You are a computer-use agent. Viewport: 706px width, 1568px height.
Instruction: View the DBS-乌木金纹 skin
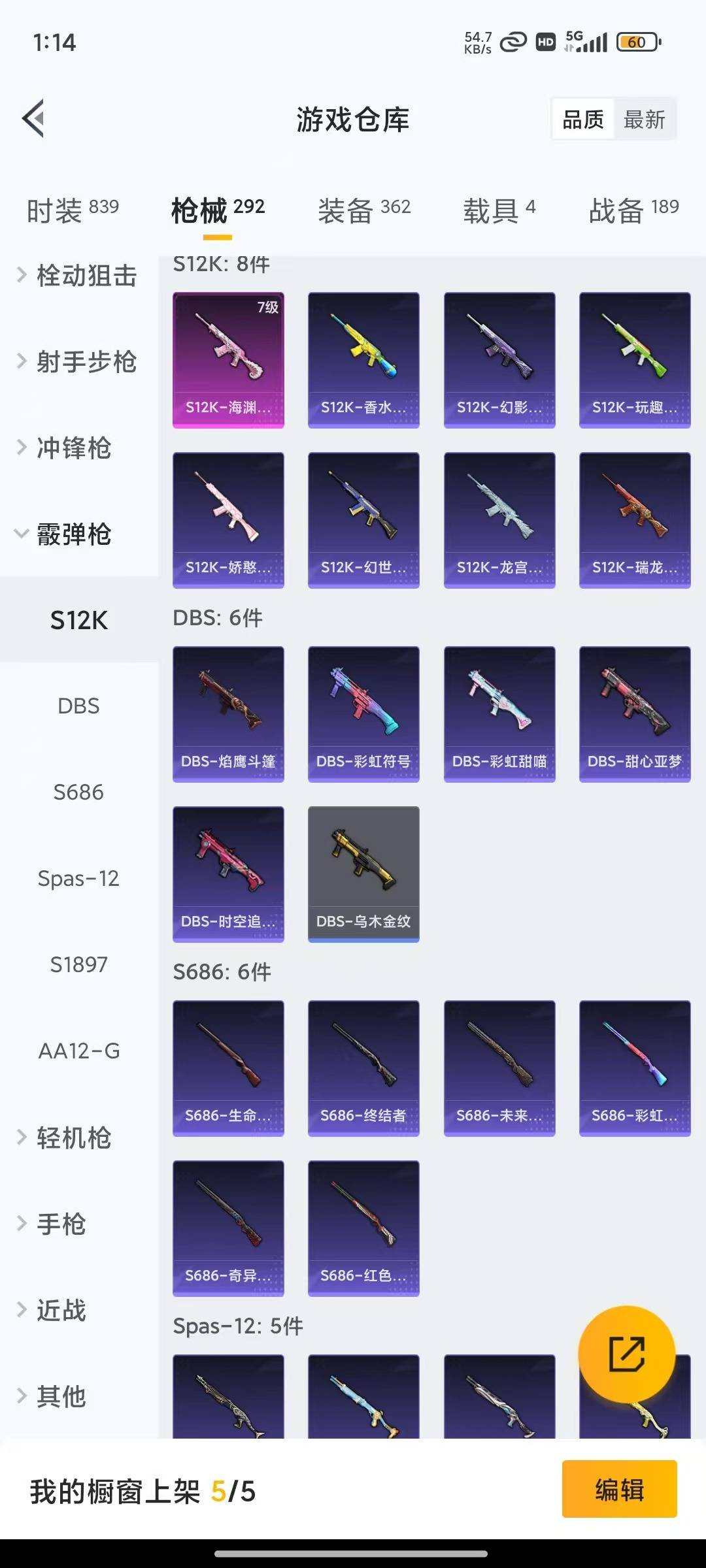coord(363,874)
